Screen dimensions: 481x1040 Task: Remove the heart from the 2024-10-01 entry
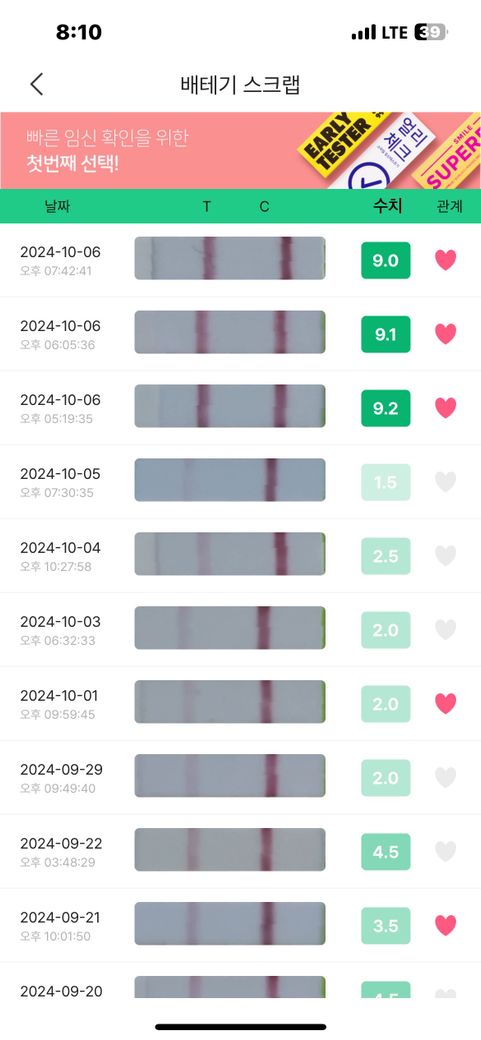click(445, 704)
